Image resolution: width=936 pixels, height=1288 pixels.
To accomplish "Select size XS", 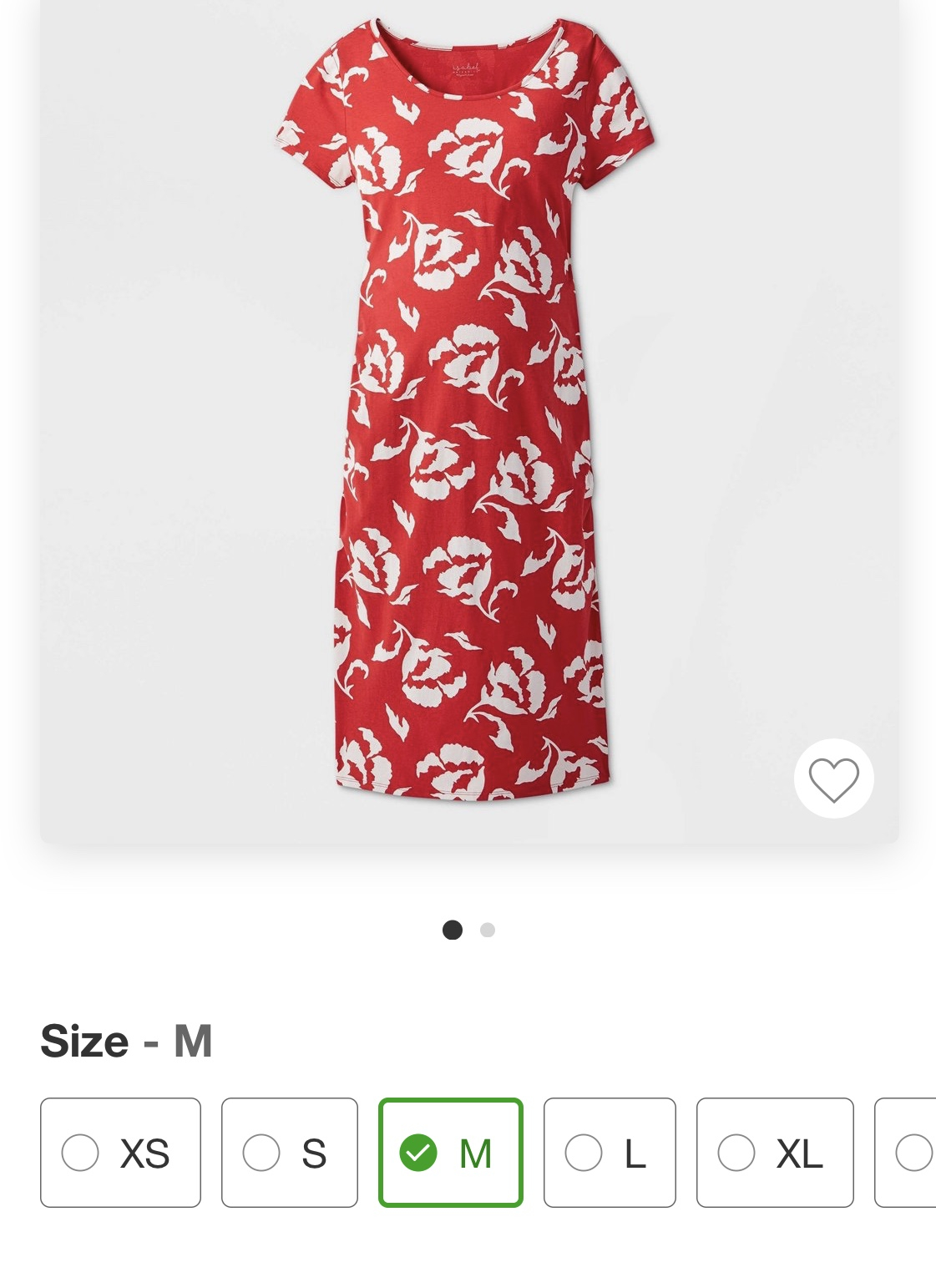I will coord(120,1153).
